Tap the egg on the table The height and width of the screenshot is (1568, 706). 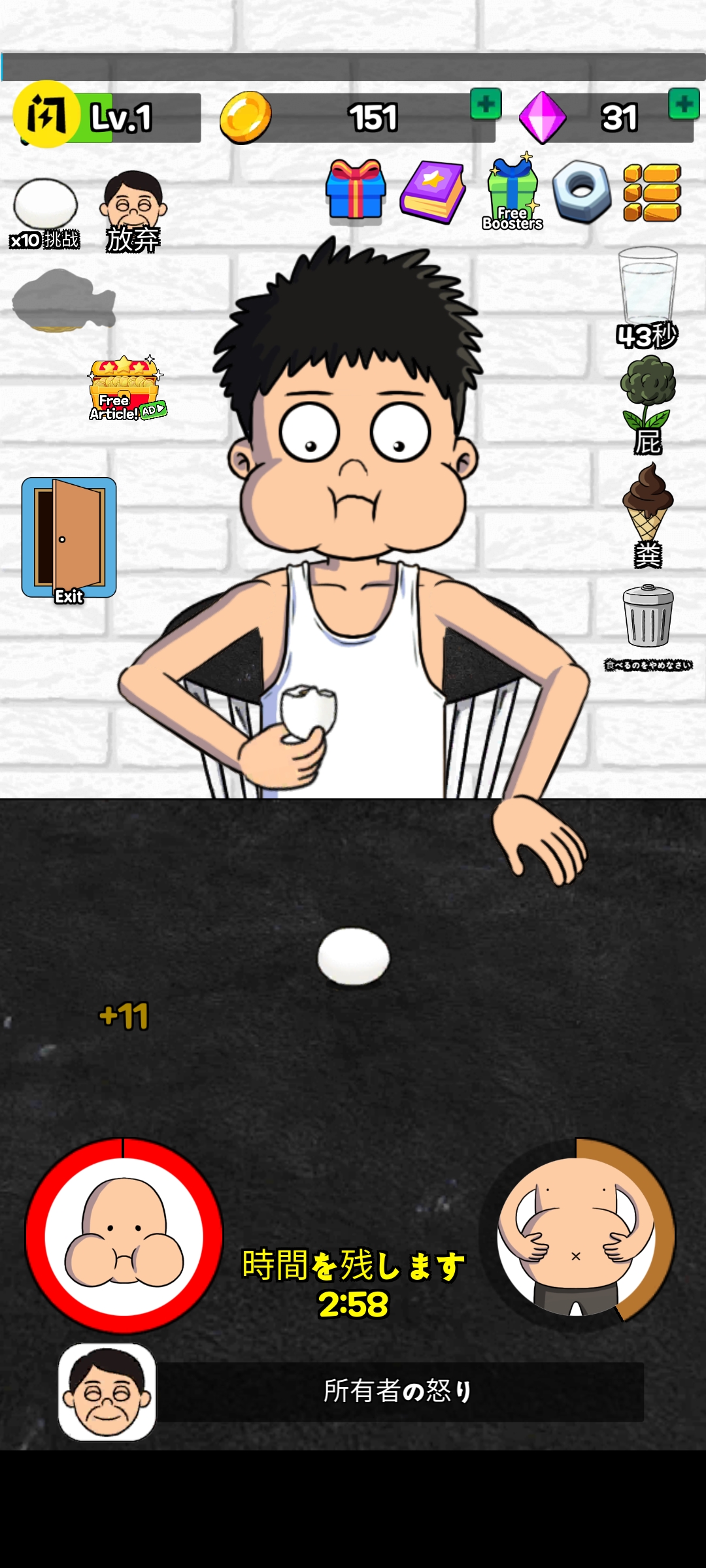coord(353,956)
